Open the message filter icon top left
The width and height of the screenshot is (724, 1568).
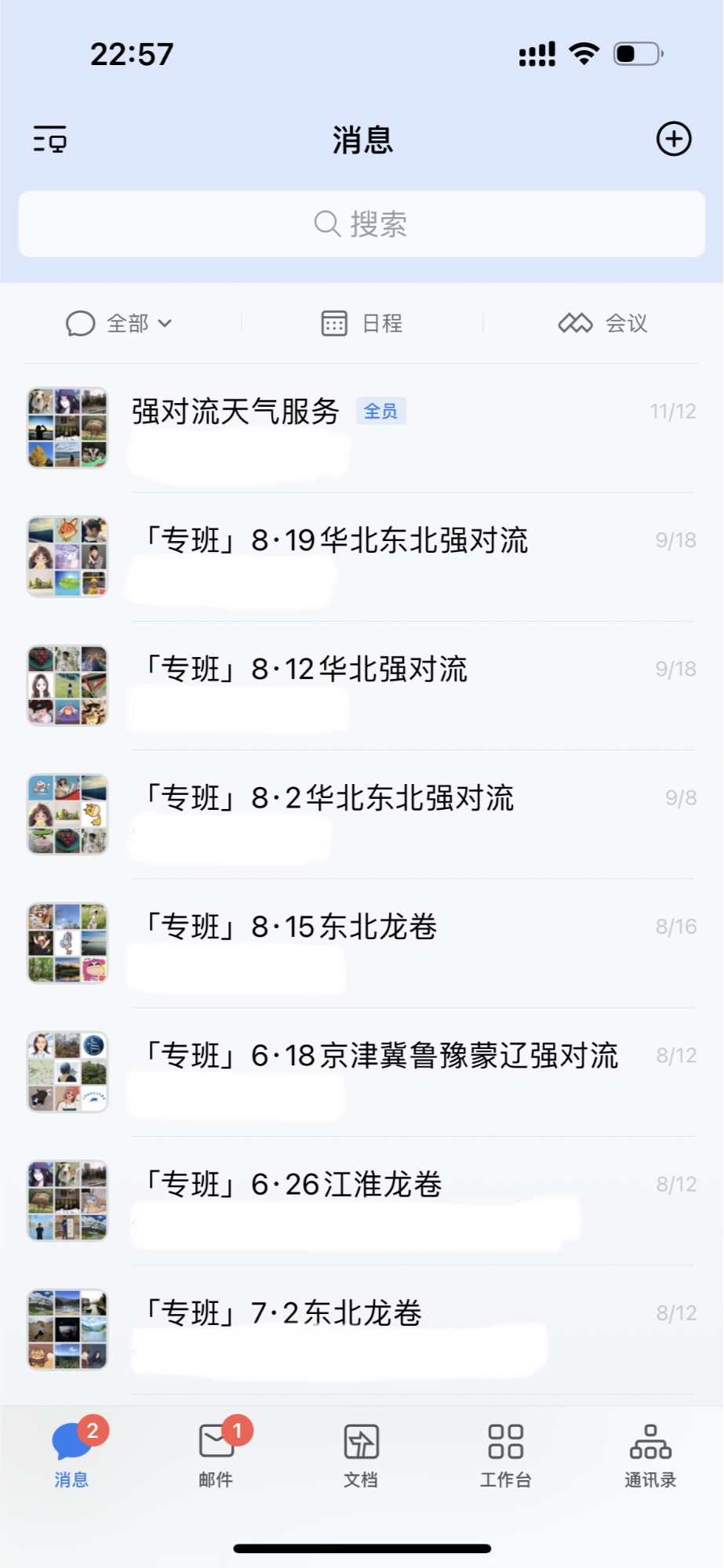pos(49,139)
